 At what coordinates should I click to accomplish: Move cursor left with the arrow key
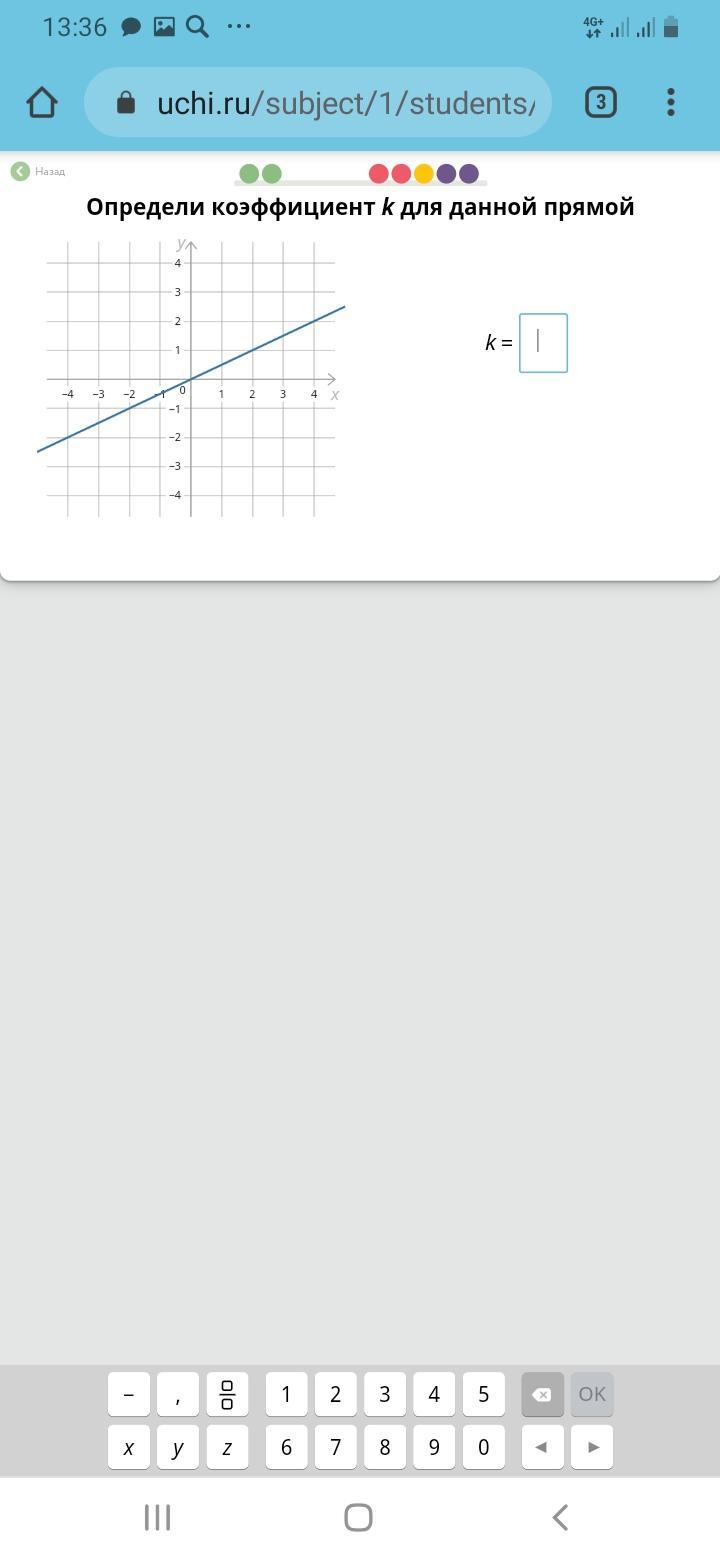[x=542, y=1447]
